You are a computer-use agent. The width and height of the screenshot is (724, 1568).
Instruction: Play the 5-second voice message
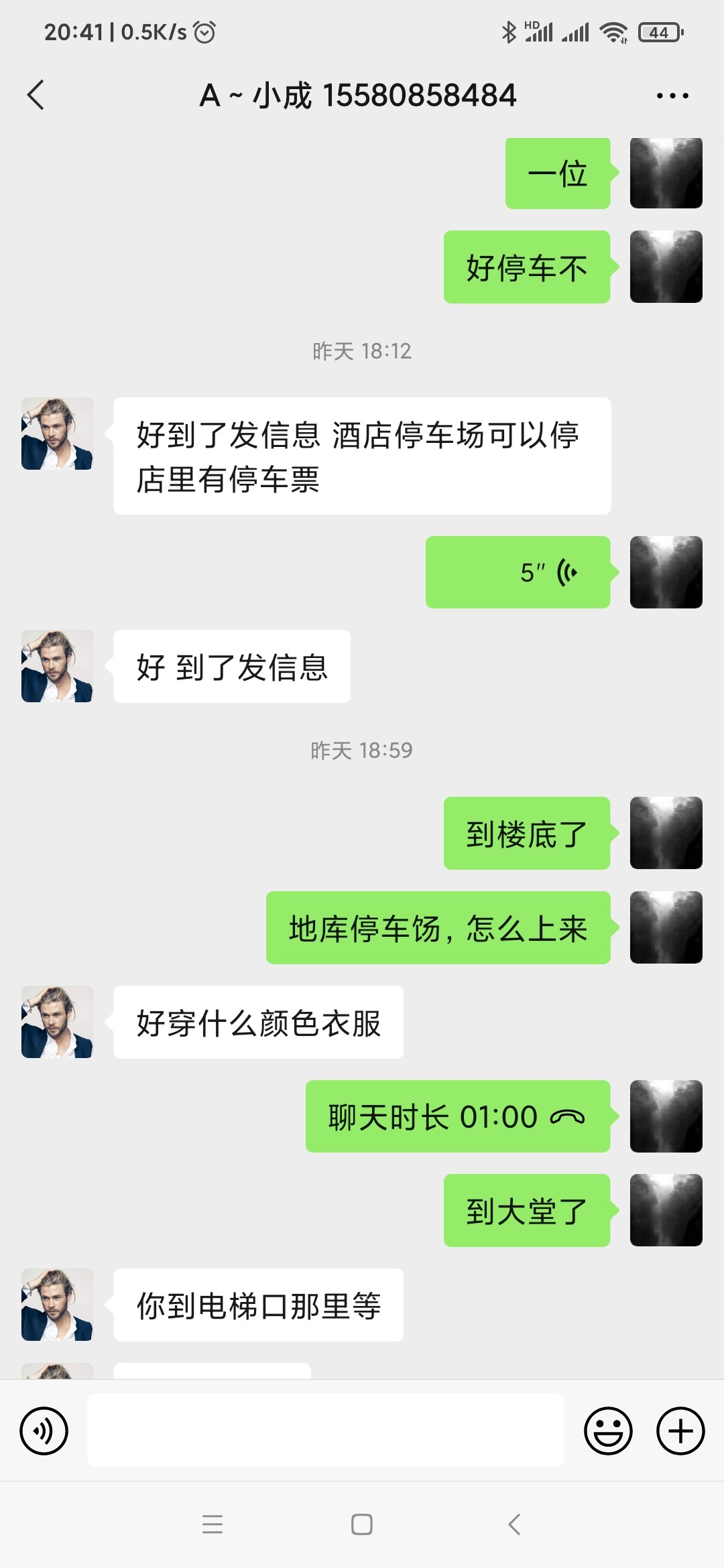pyautogui.click(x=518, y=572)
